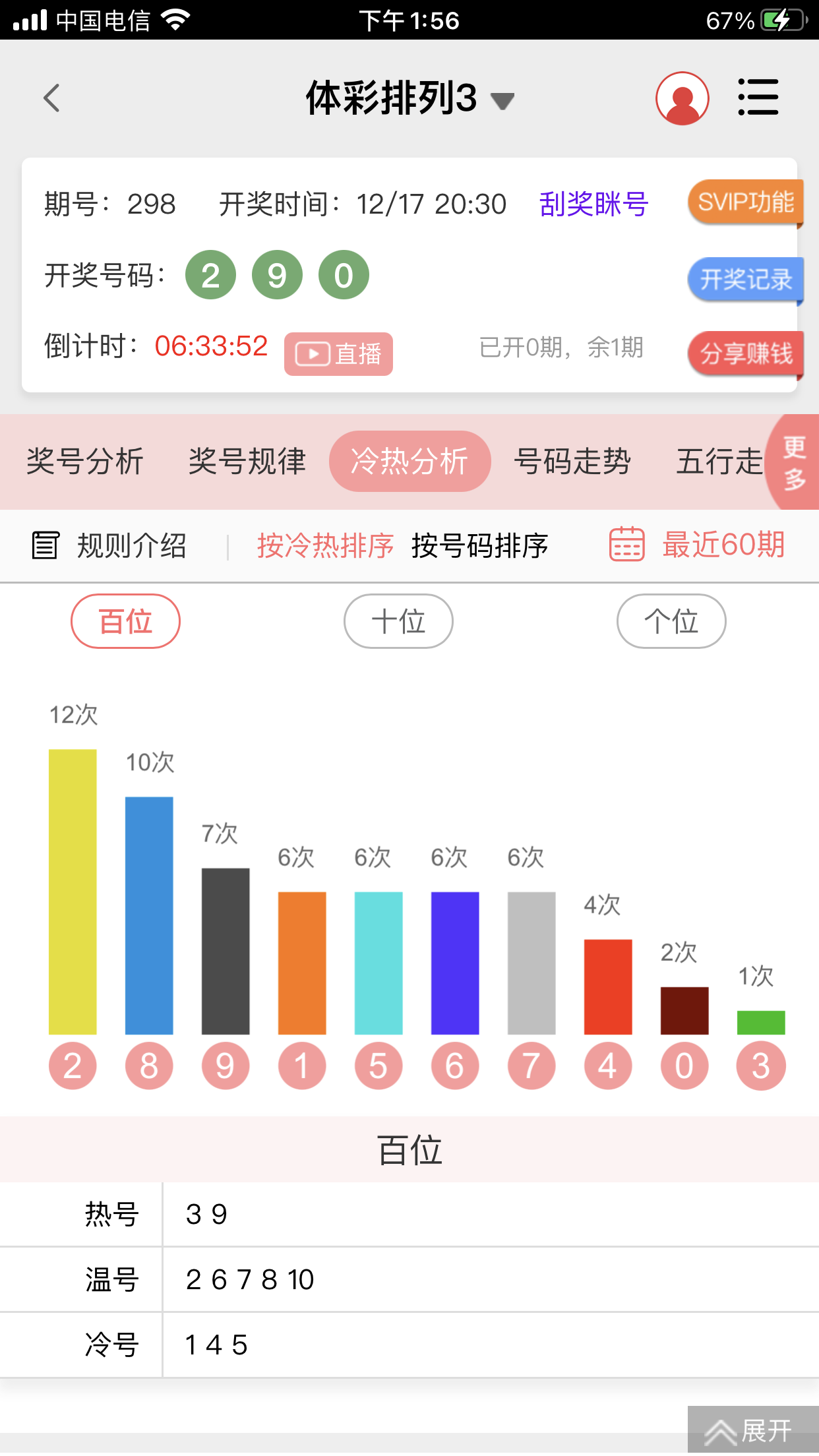Open SVIP功能 features
This screenshot has height=1456, width=819.
[x=745, y=202]
